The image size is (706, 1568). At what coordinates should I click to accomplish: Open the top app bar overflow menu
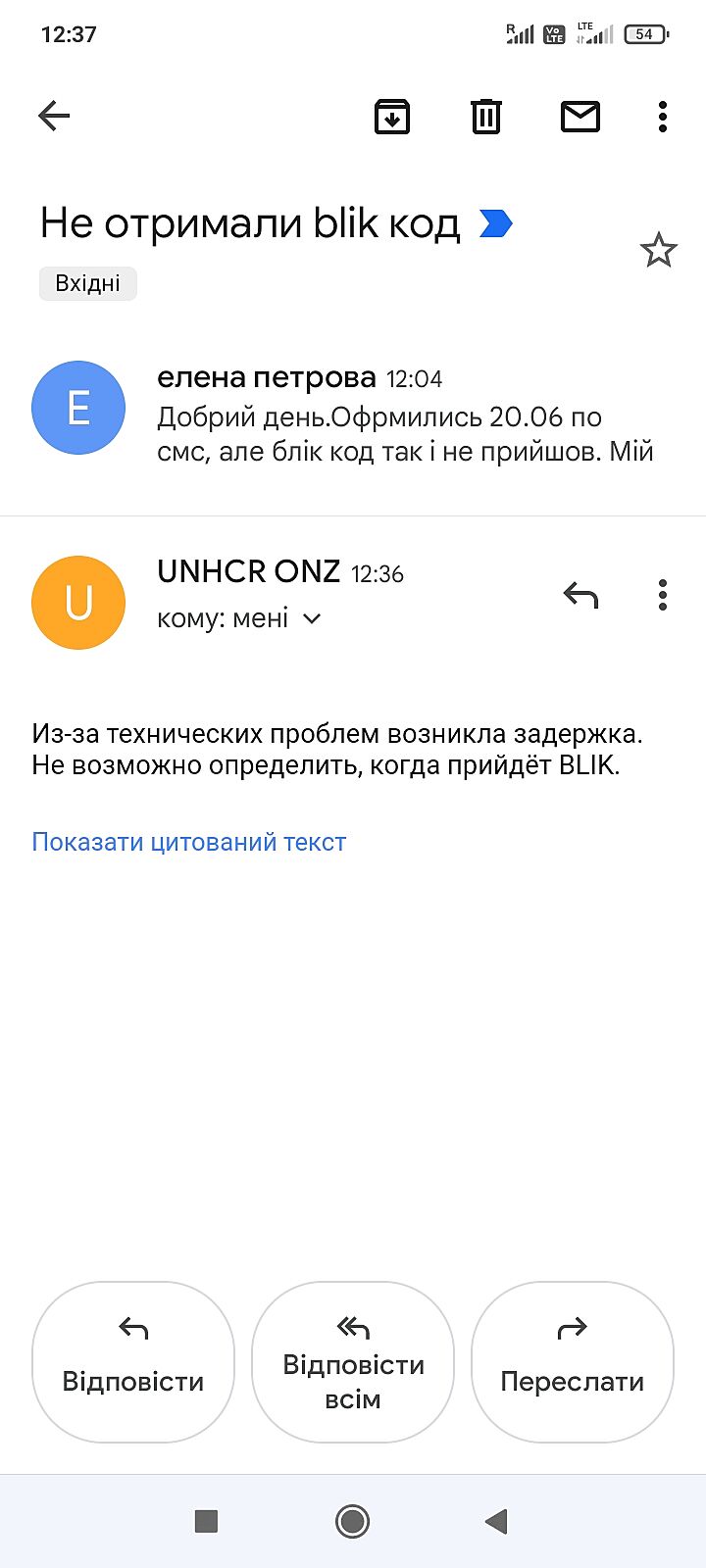[x=663, y=117]
